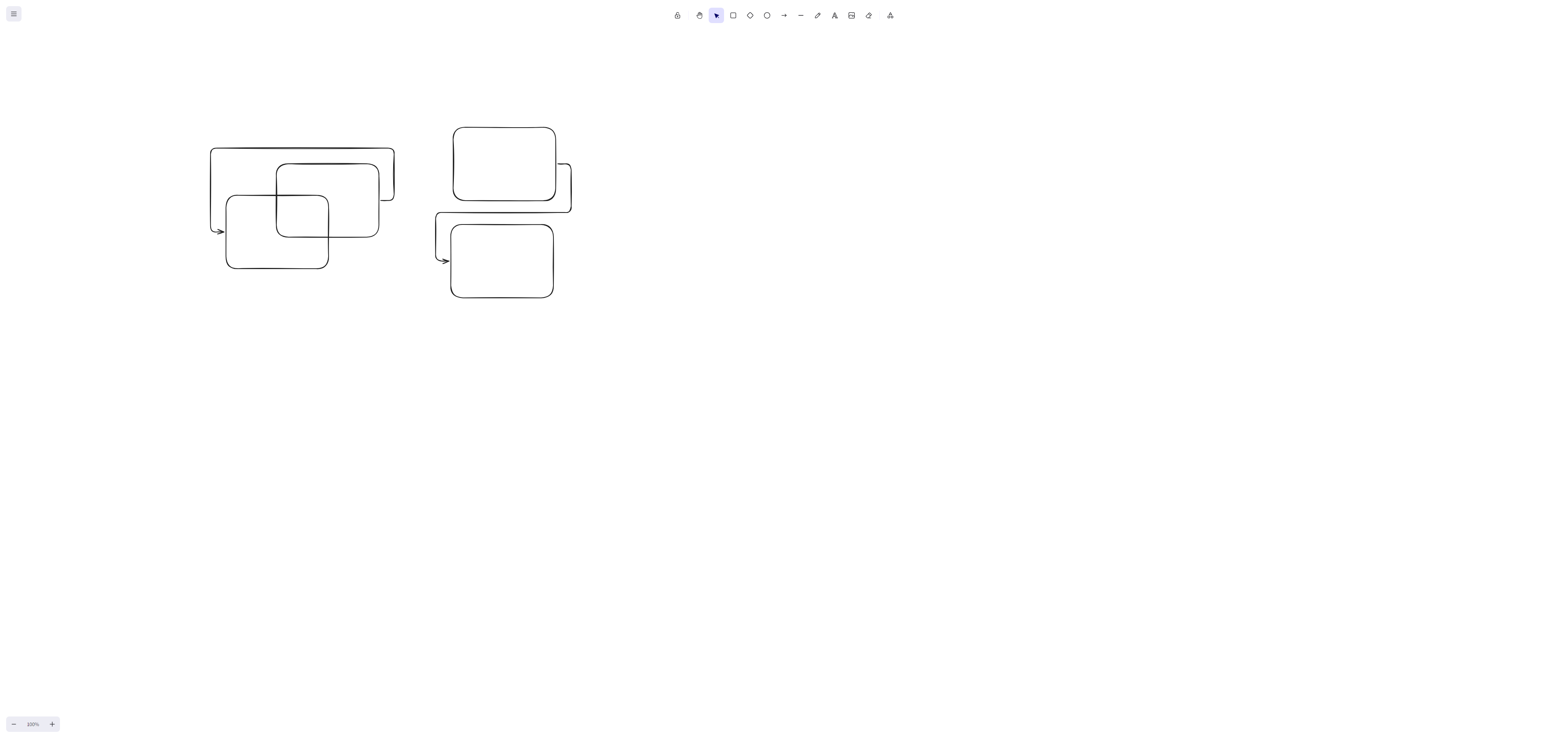Pick the diamond shape tool

click(x=750, y=16)
